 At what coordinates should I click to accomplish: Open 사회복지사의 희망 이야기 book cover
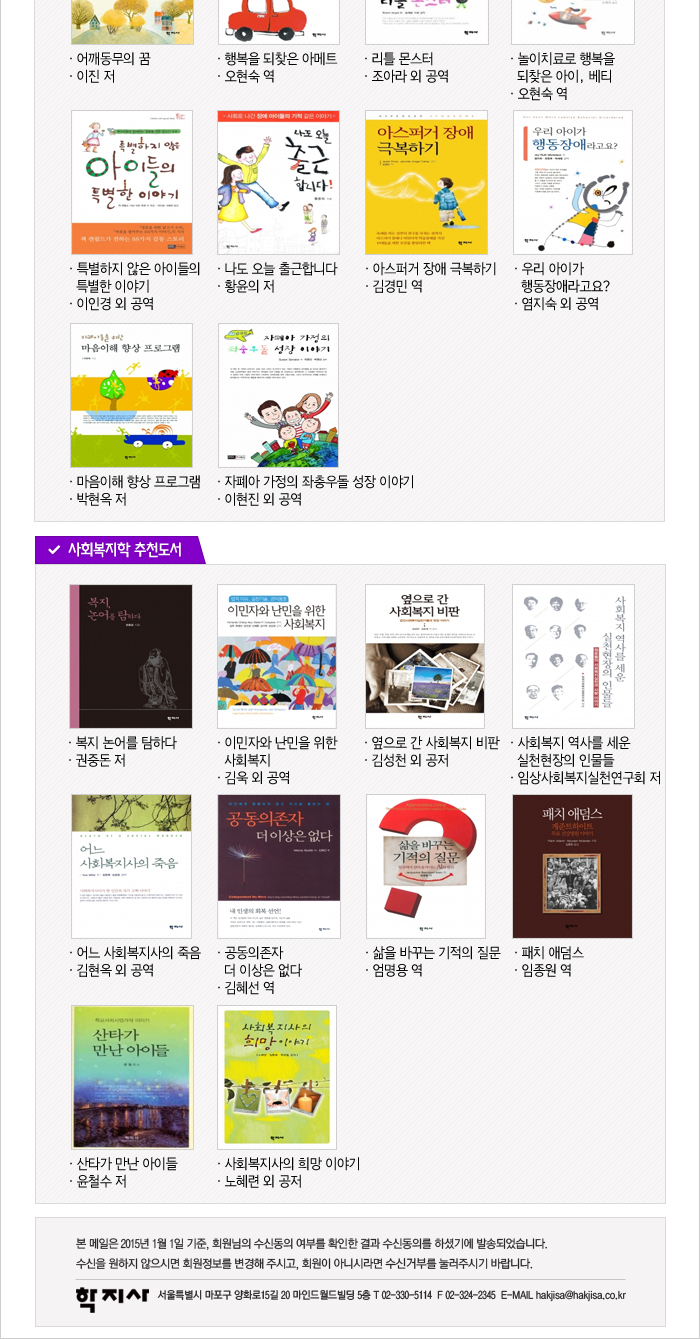[x=278, y=1077]
